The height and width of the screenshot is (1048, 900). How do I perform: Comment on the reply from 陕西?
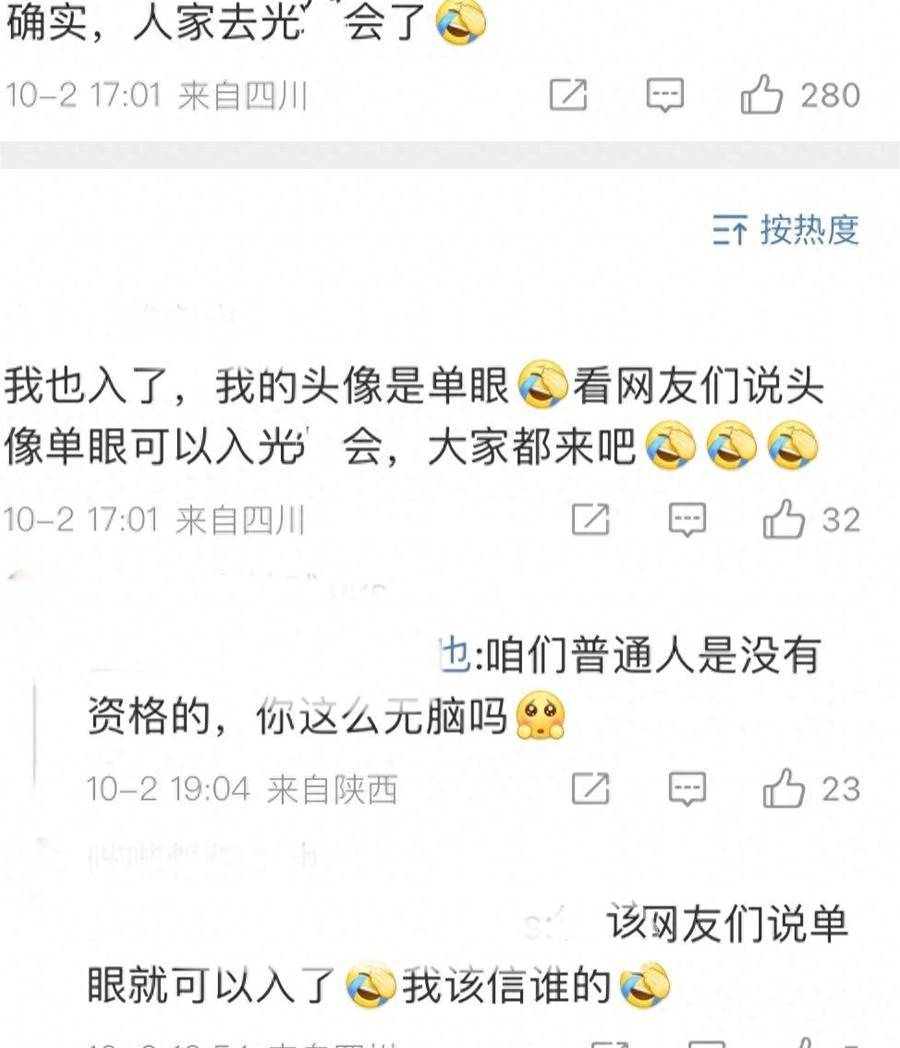(x=687, y=789)
